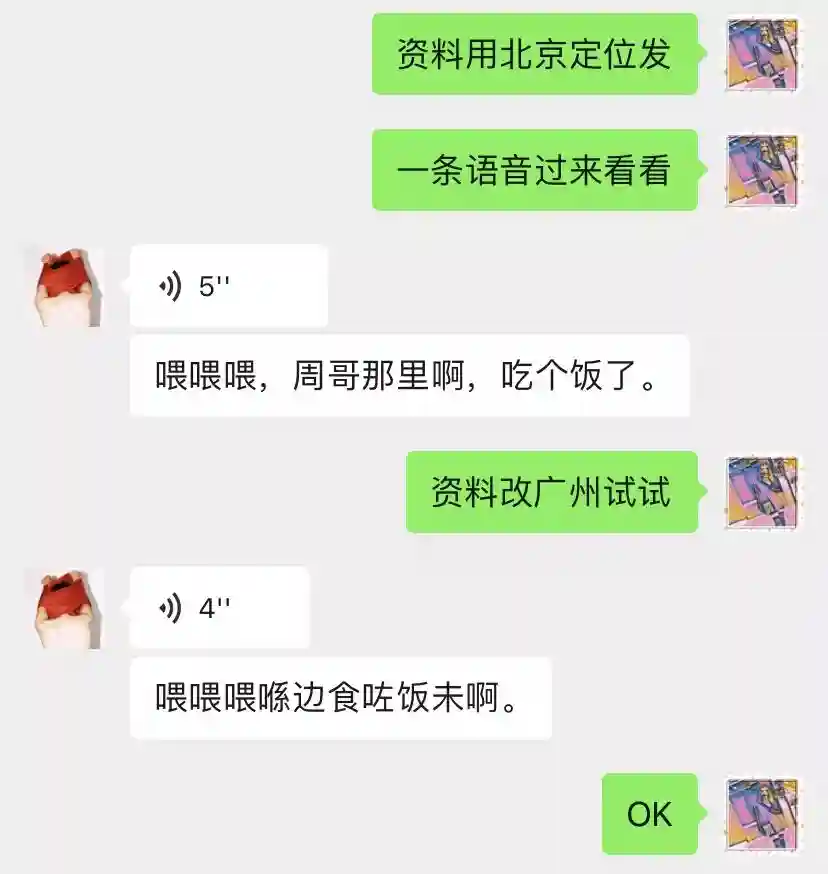828x874 pixels.
Task: Open contact's avatar beside the 5'' voice message
Action: pos(64,286)
